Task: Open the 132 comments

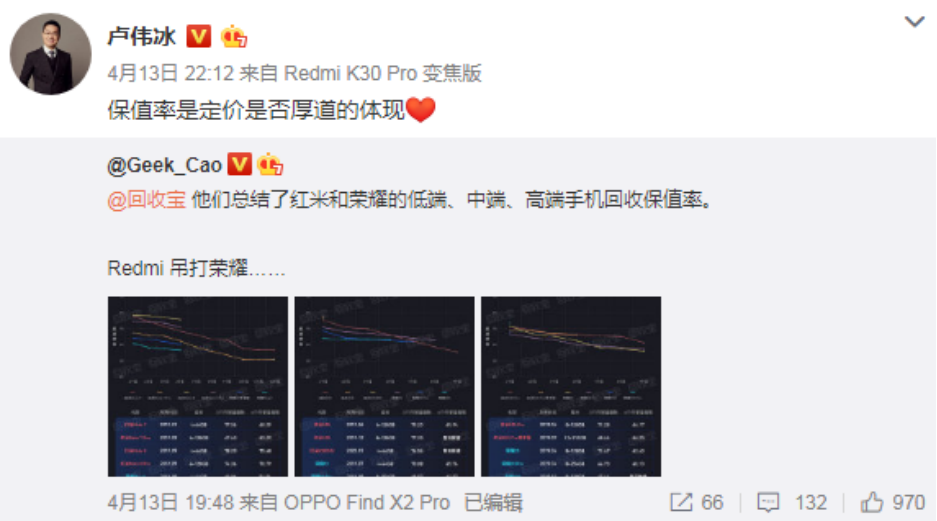Action: (x=793, y=502)
